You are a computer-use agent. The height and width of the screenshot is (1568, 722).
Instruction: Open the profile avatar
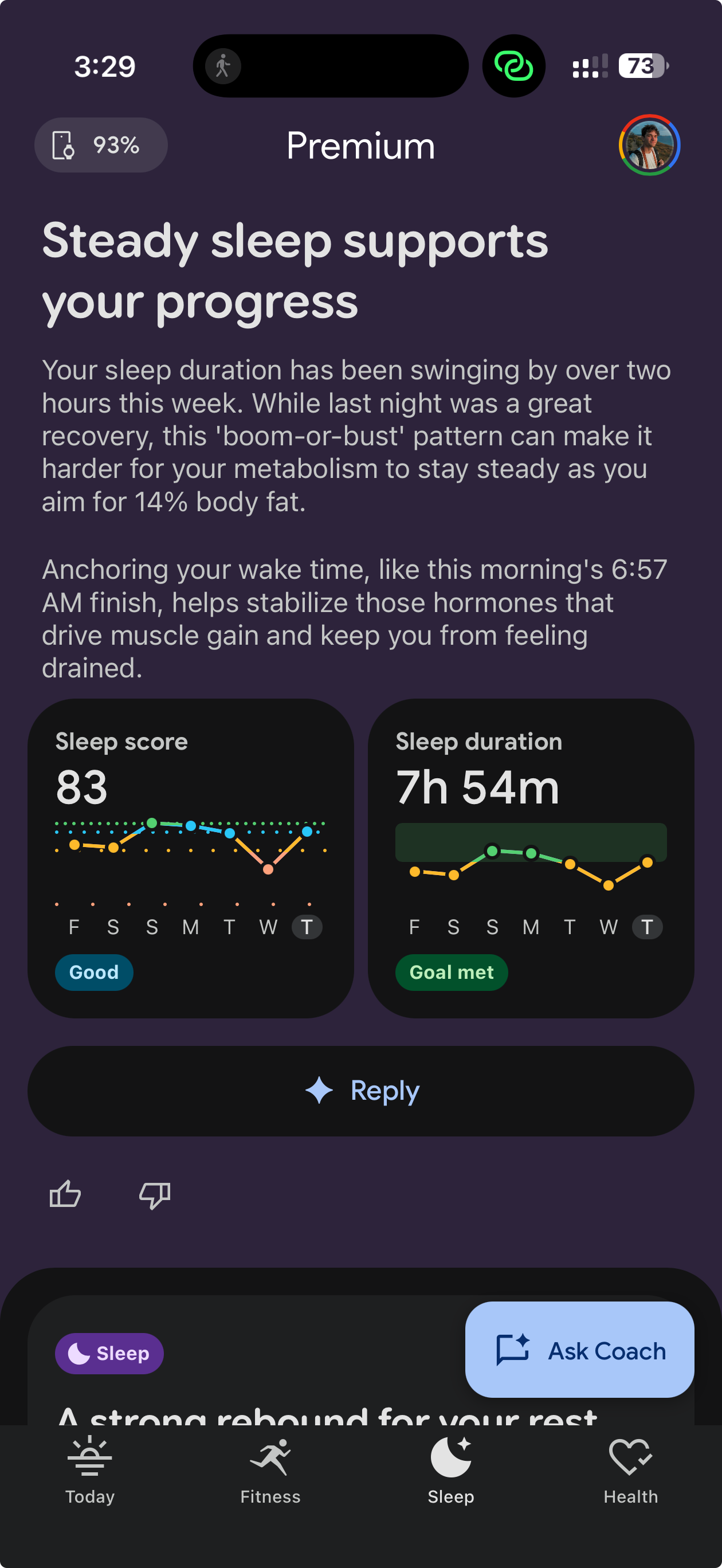tap(649, 145)
